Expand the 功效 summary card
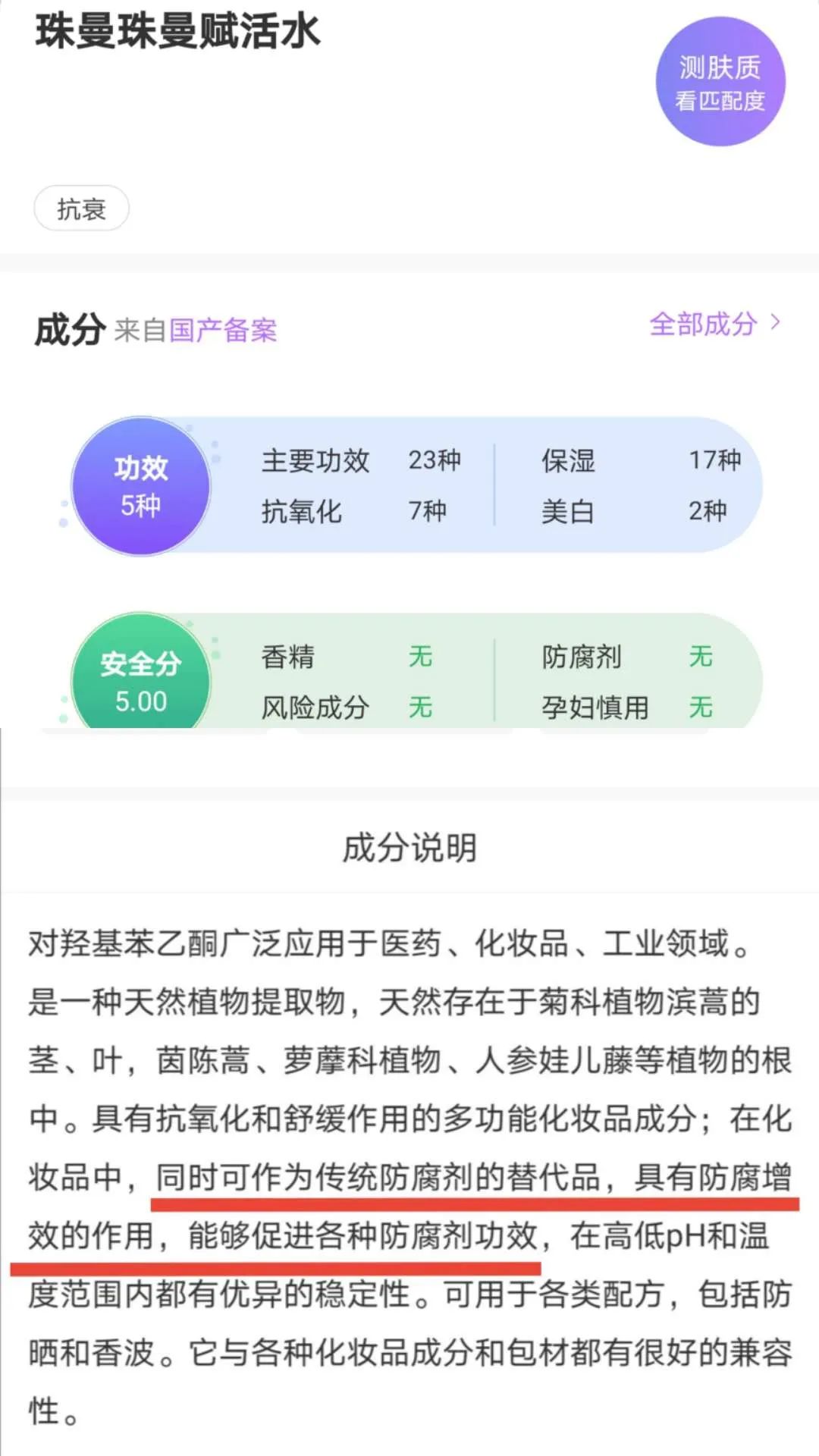Viewport: 819px width, 1456px height. point(455,485)
